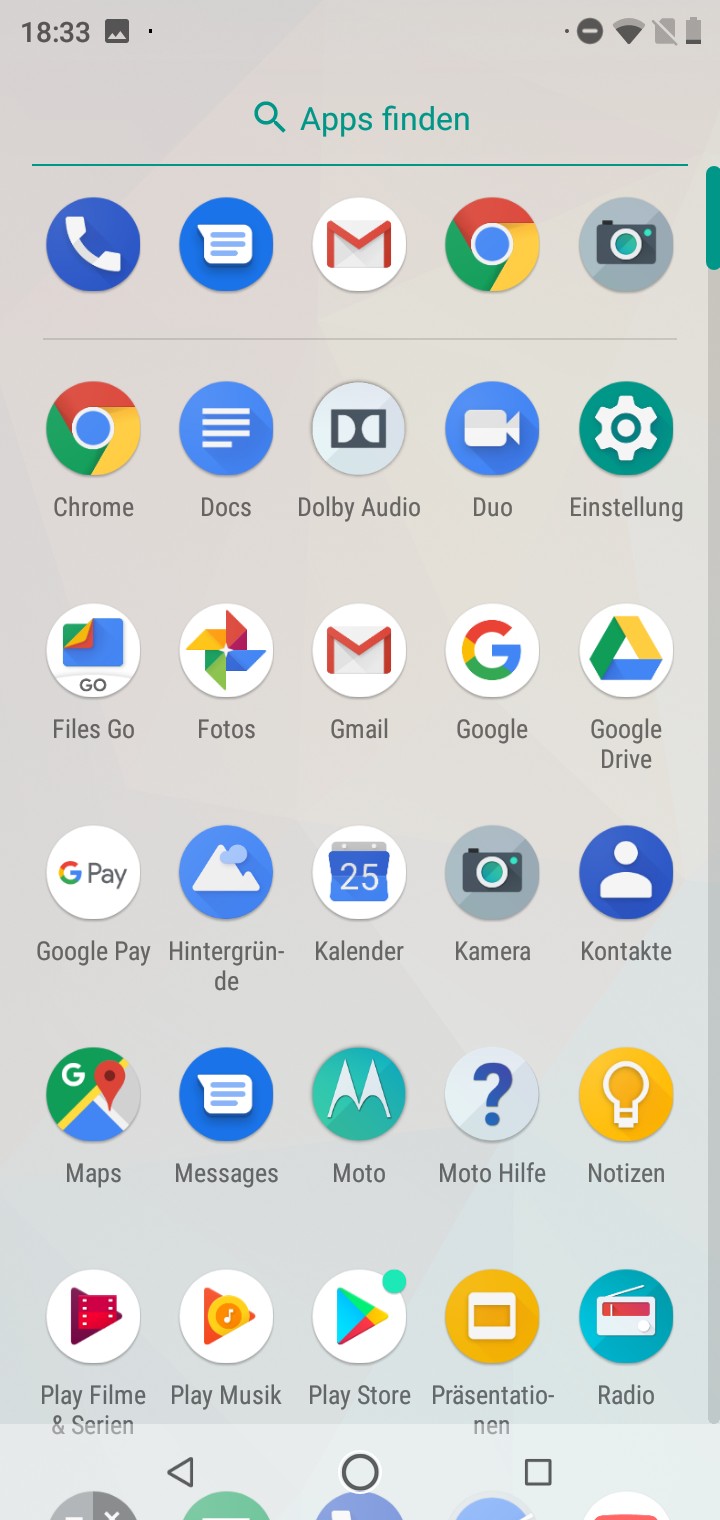Open the Moto app
720x1520 pixels.
tap(359, 1094)
